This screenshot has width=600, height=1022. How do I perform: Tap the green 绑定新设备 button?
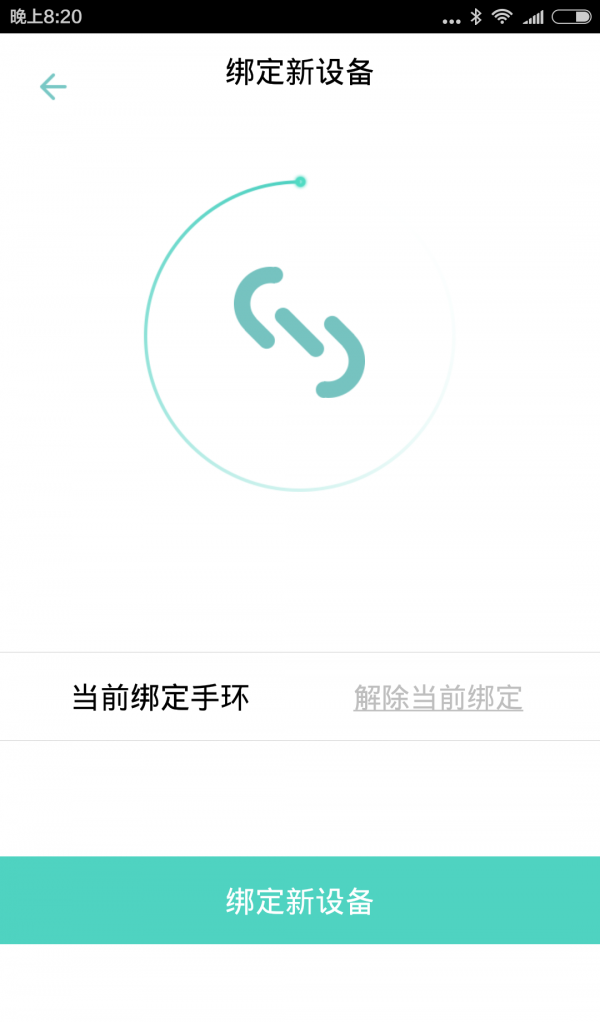coord(300,900)
